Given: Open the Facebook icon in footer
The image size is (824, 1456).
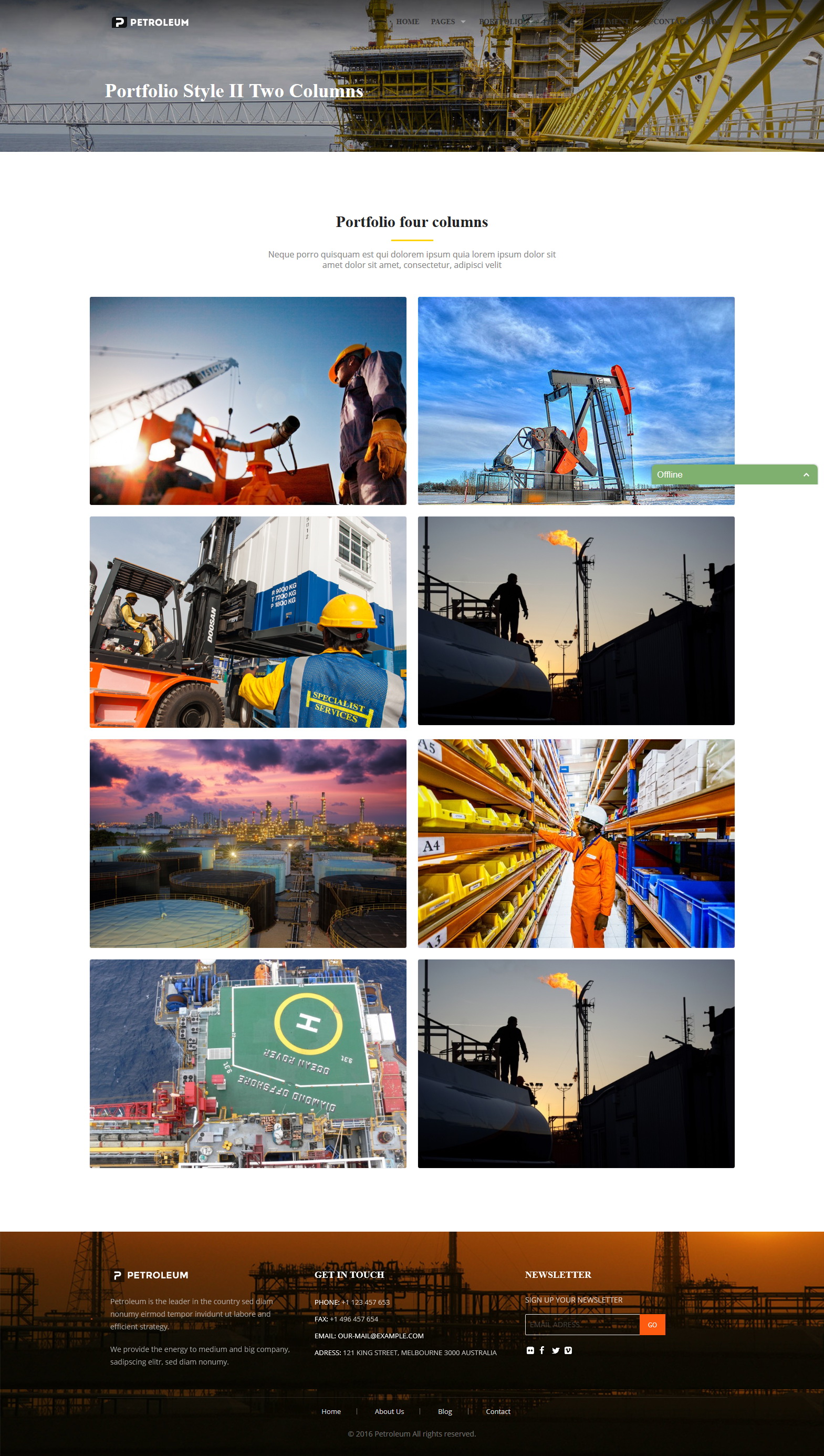Looking at the screenshot, I should (542, 1350).
